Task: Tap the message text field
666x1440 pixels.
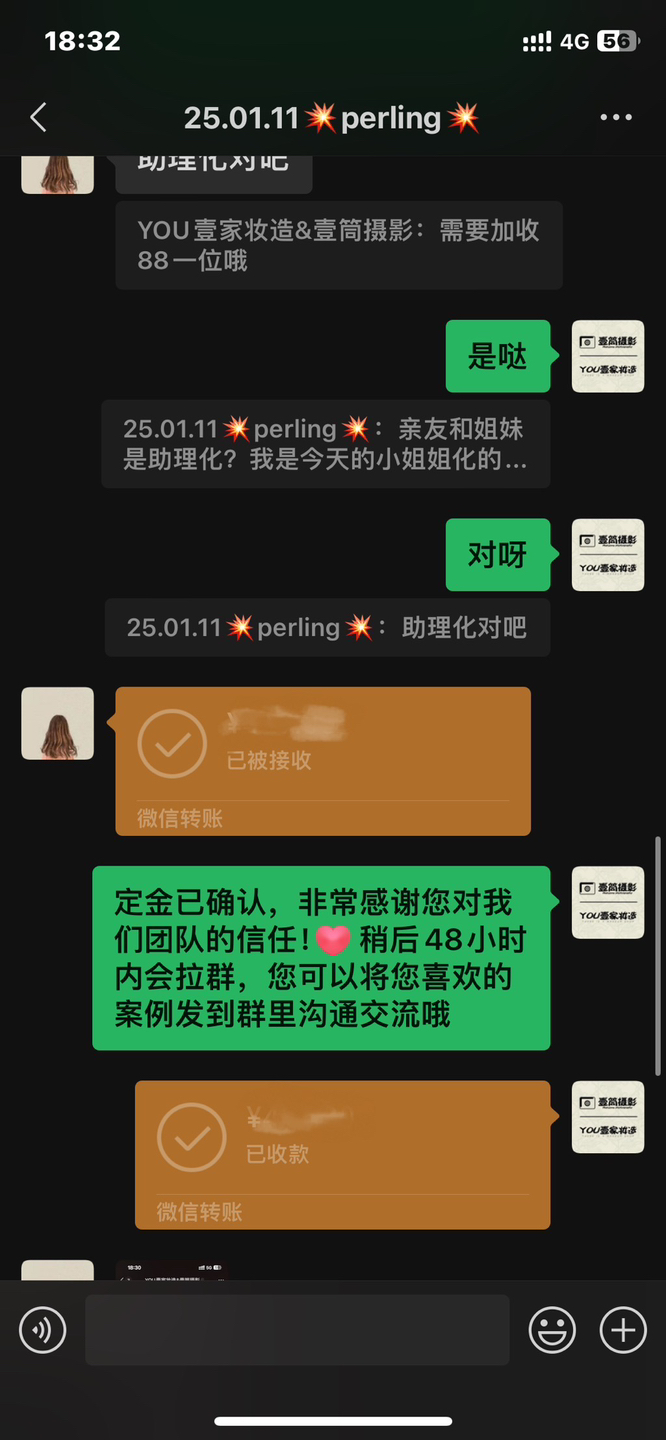Action: click(297, 1330)
